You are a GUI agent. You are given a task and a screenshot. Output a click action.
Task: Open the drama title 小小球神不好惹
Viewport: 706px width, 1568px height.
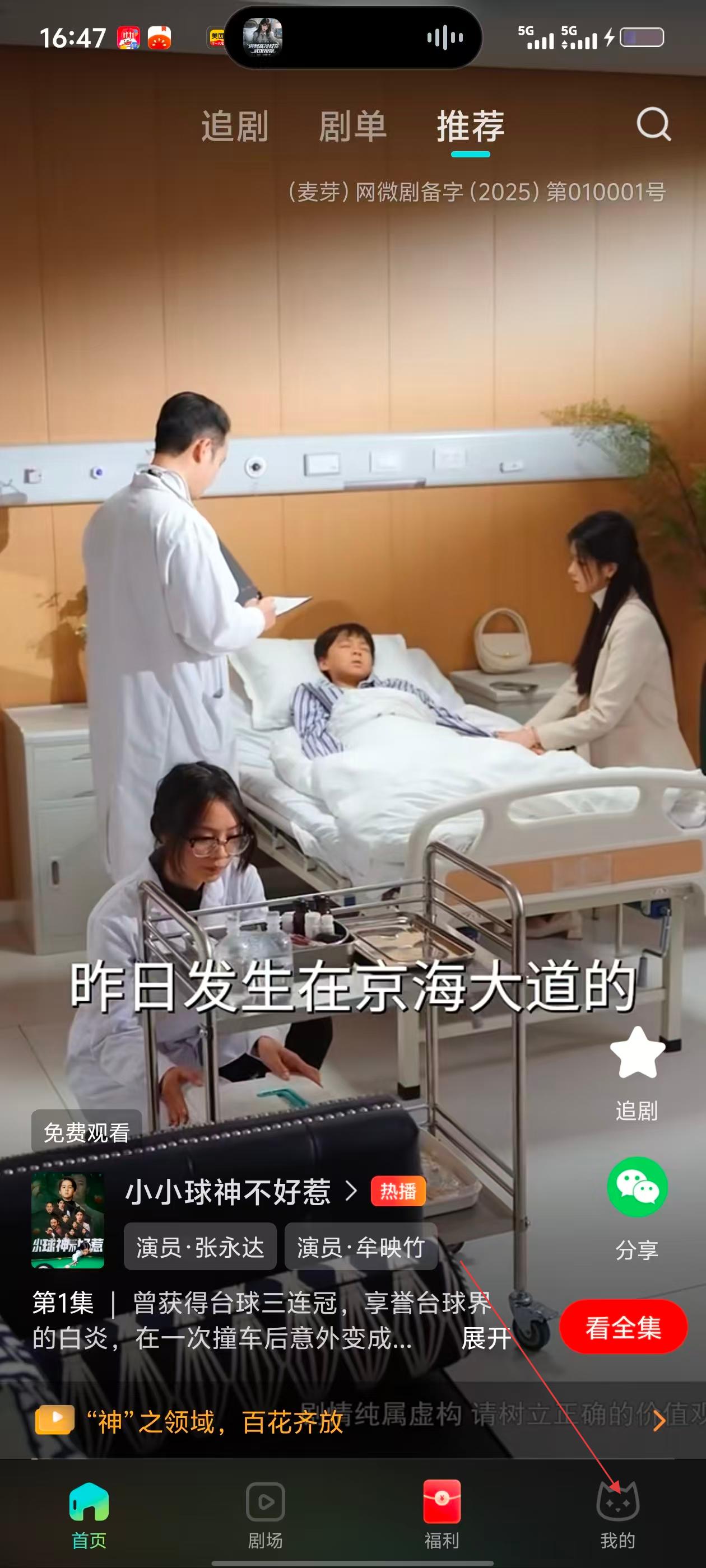click(x=229, y=1192)
